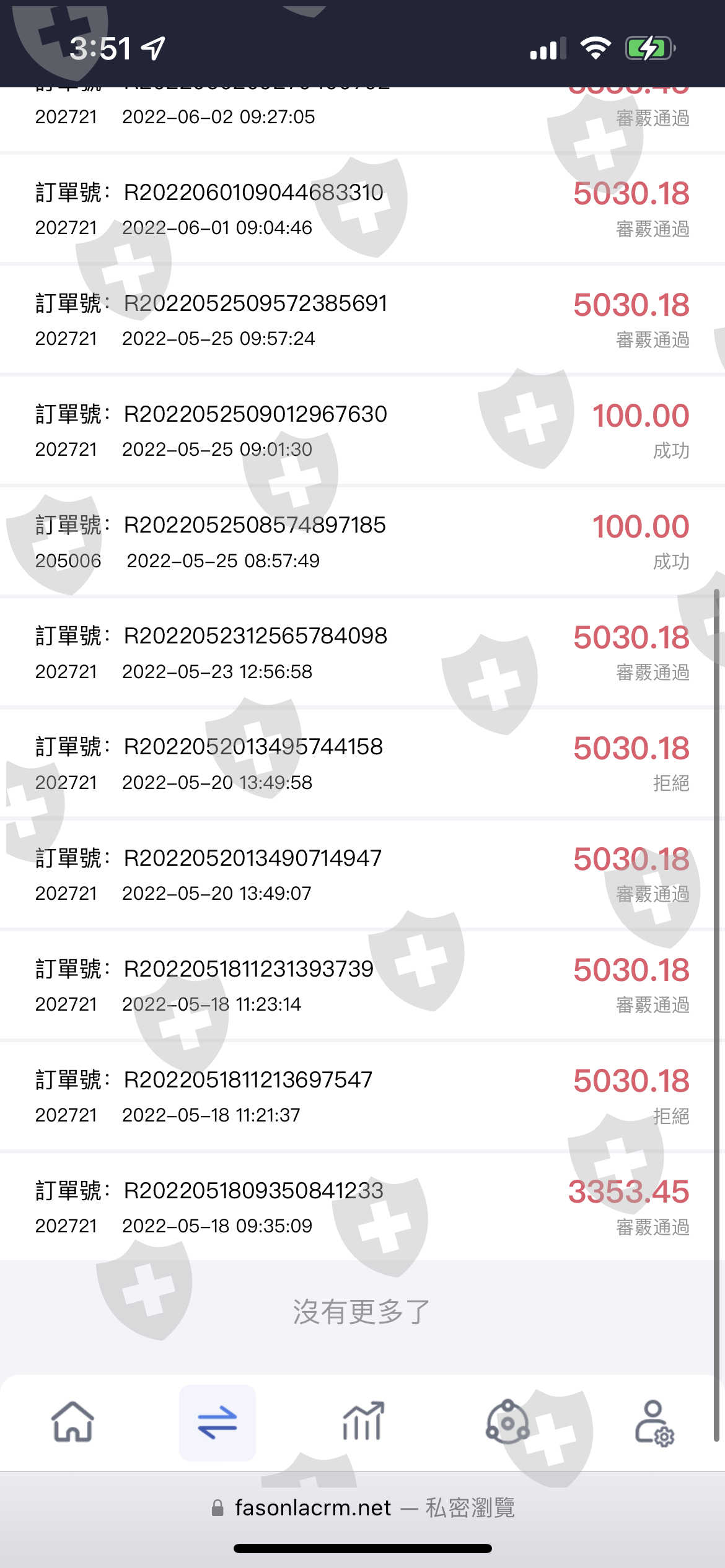Select rejected order R2022052013495744158
This screenshot has width=725, height=1568.
(x=362, y=764)
